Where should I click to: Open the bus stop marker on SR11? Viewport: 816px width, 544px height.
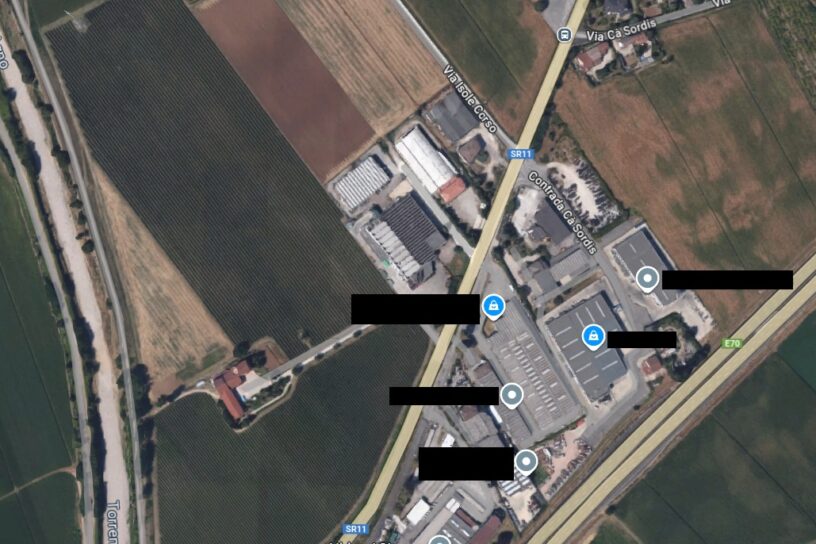tap(565, 34)
